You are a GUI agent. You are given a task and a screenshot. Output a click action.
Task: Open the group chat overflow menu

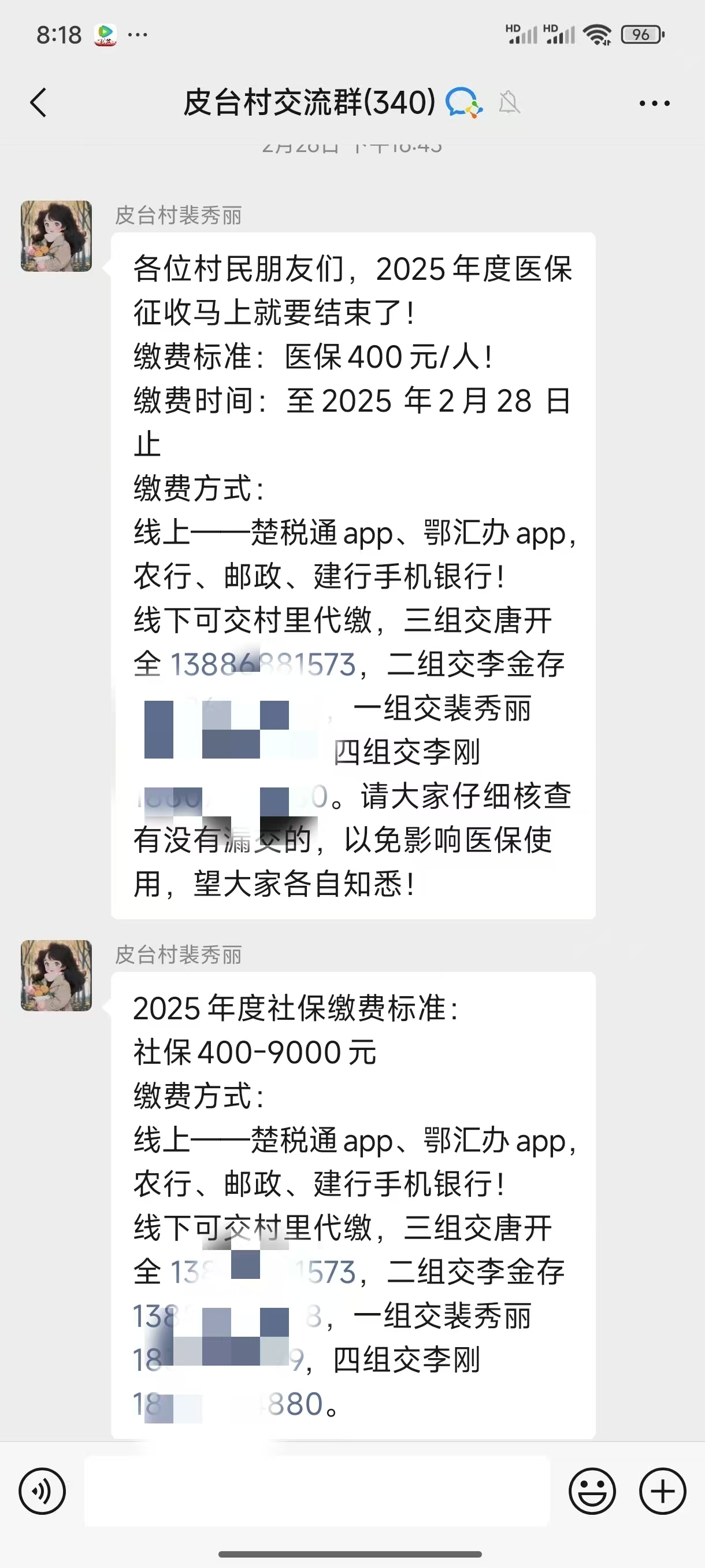[654, 103]
